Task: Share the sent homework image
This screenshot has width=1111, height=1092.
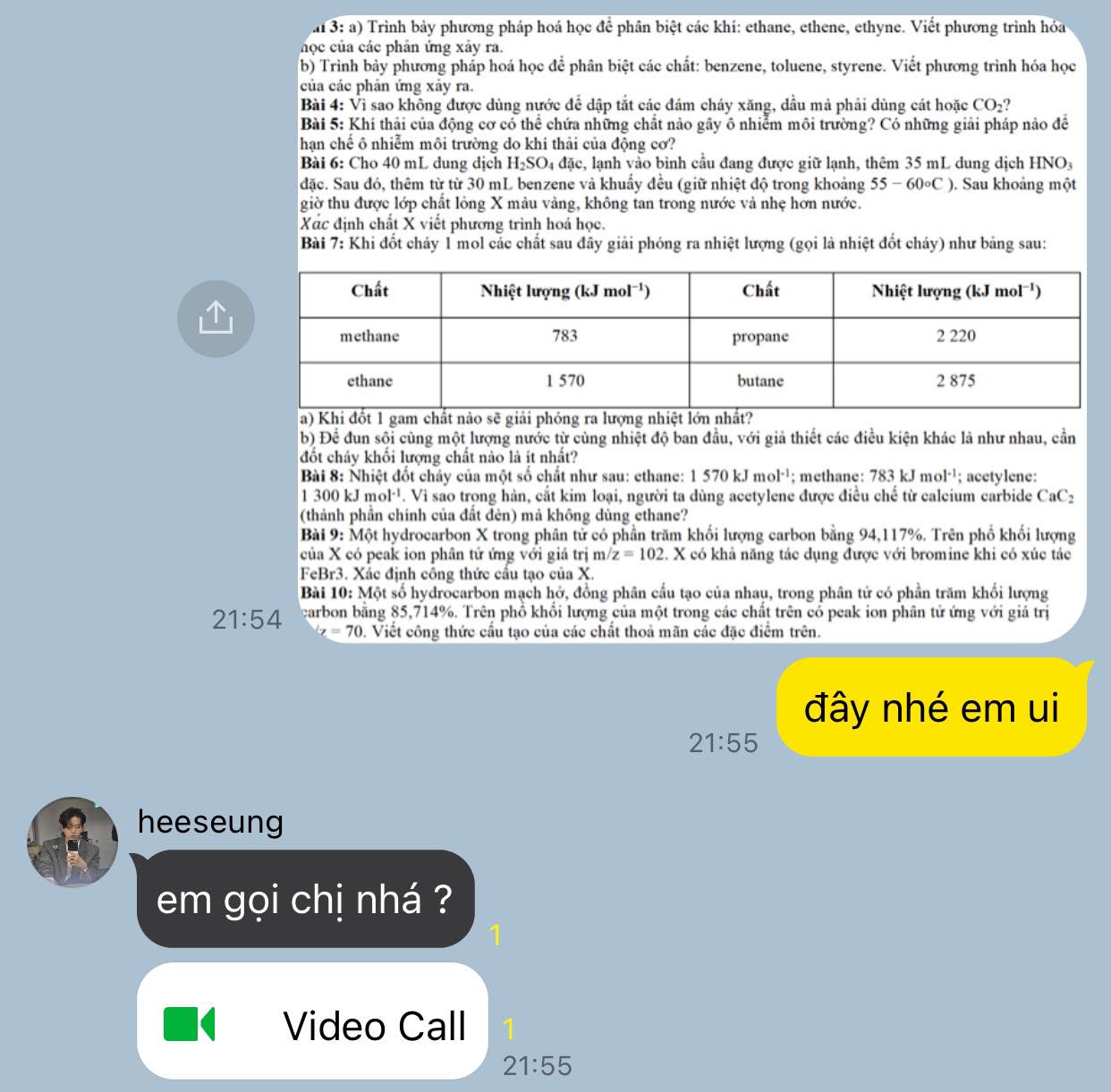Action: pos(216,318)
